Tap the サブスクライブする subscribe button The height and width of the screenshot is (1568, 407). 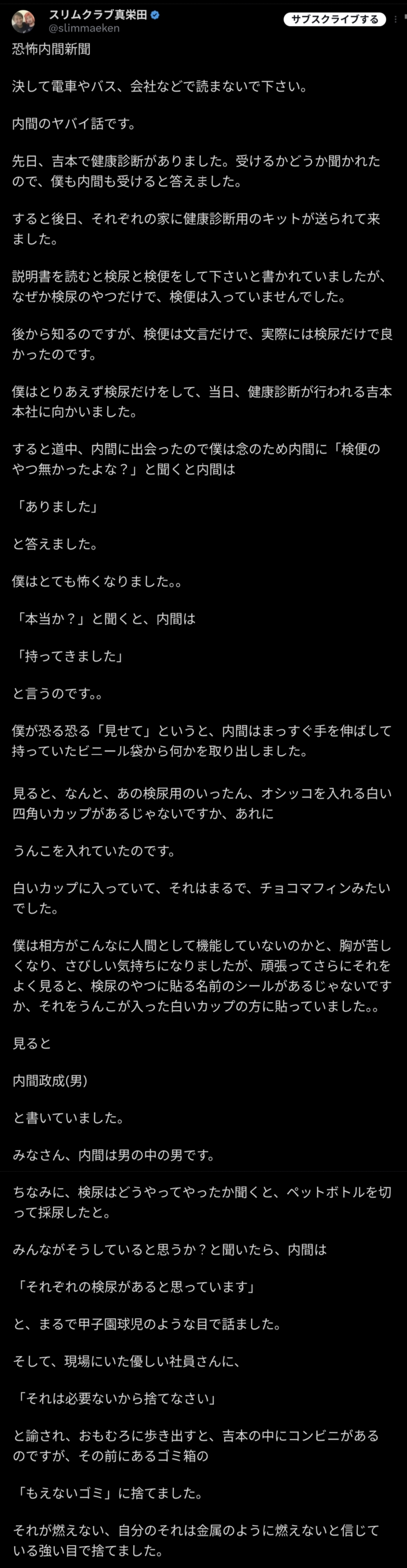pos(334,19)
